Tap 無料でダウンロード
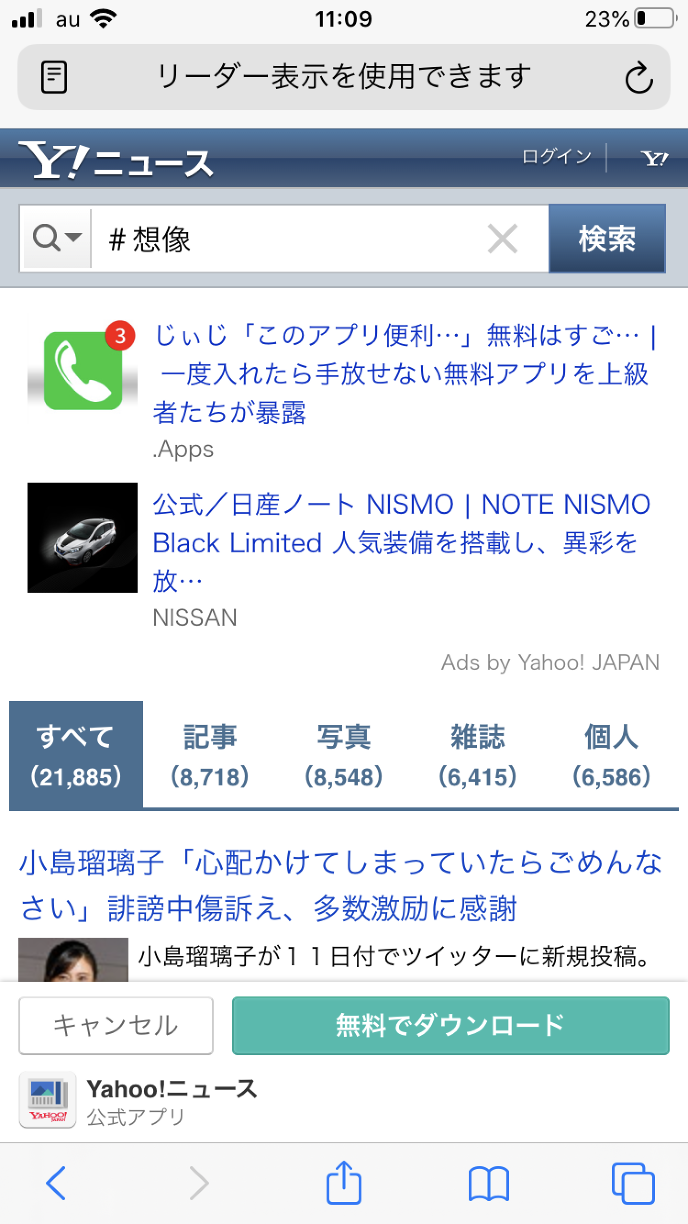The image size is (688, 1224). point(450,1025)
